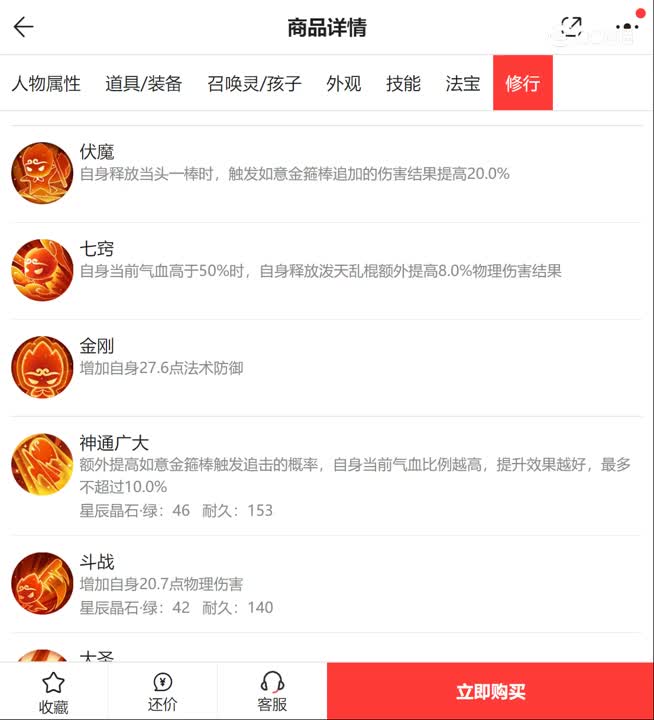Switch to the 人物属性 tab
The image size is (654, 720).
(x=46, y=83)
